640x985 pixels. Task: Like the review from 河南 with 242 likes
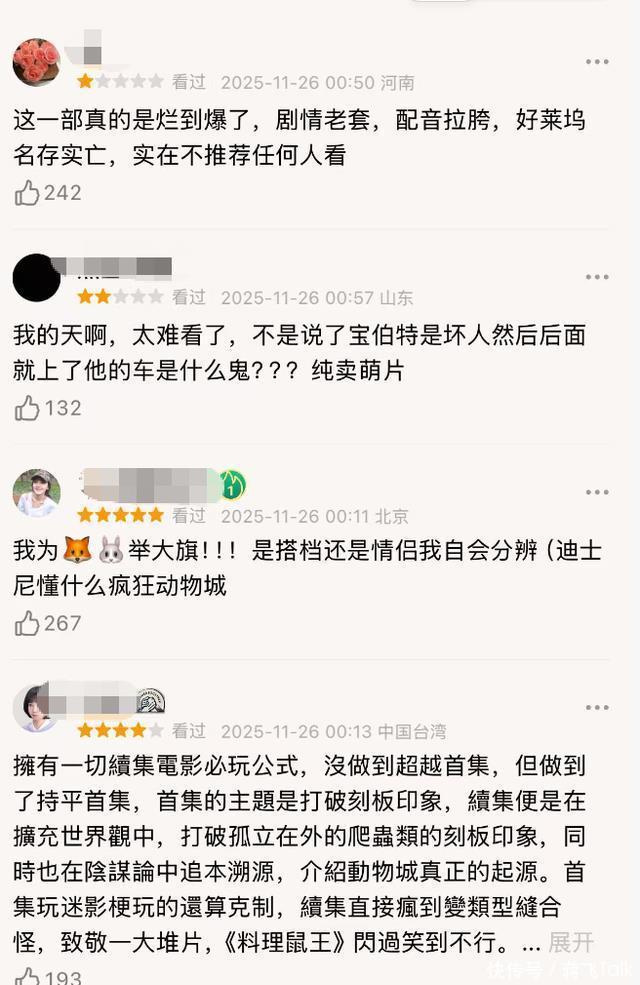click(28, 193)
